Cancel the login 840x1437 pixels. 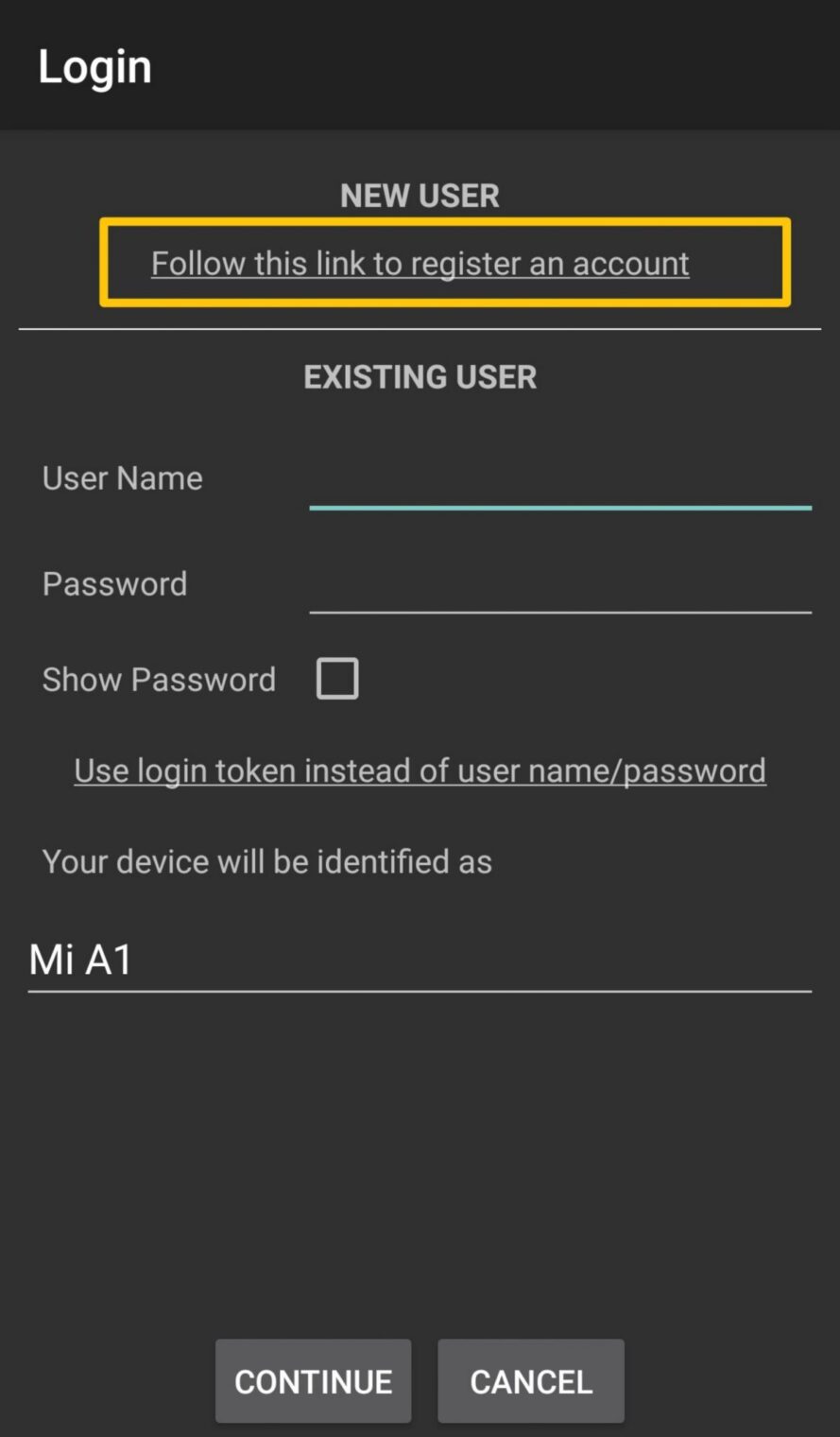point(531,1381)
